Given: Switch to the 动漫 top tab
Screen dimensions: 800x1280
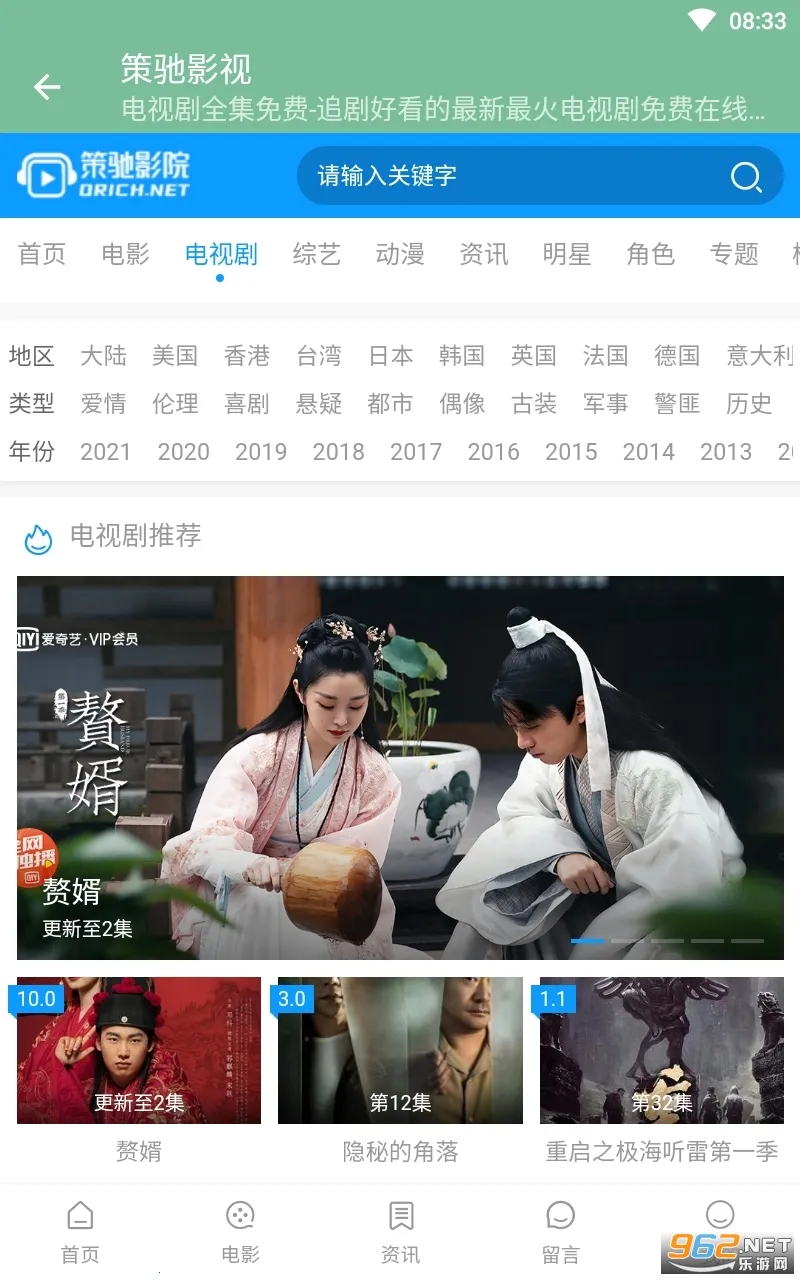Looking at the screenshot, I should tap(400, 254).
